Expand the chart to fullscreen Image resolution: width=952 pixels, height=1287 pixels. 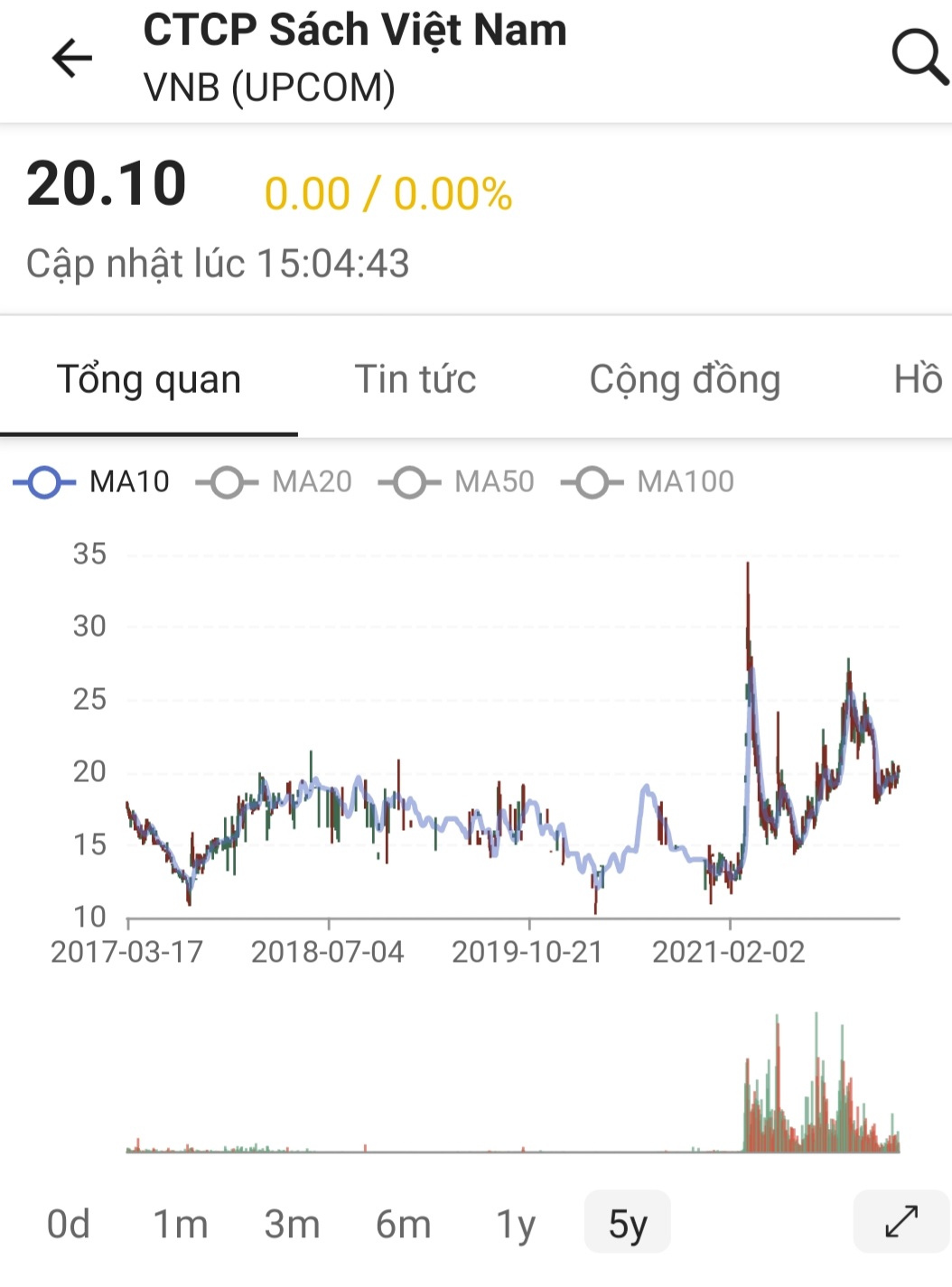[x=901, y=1222]
